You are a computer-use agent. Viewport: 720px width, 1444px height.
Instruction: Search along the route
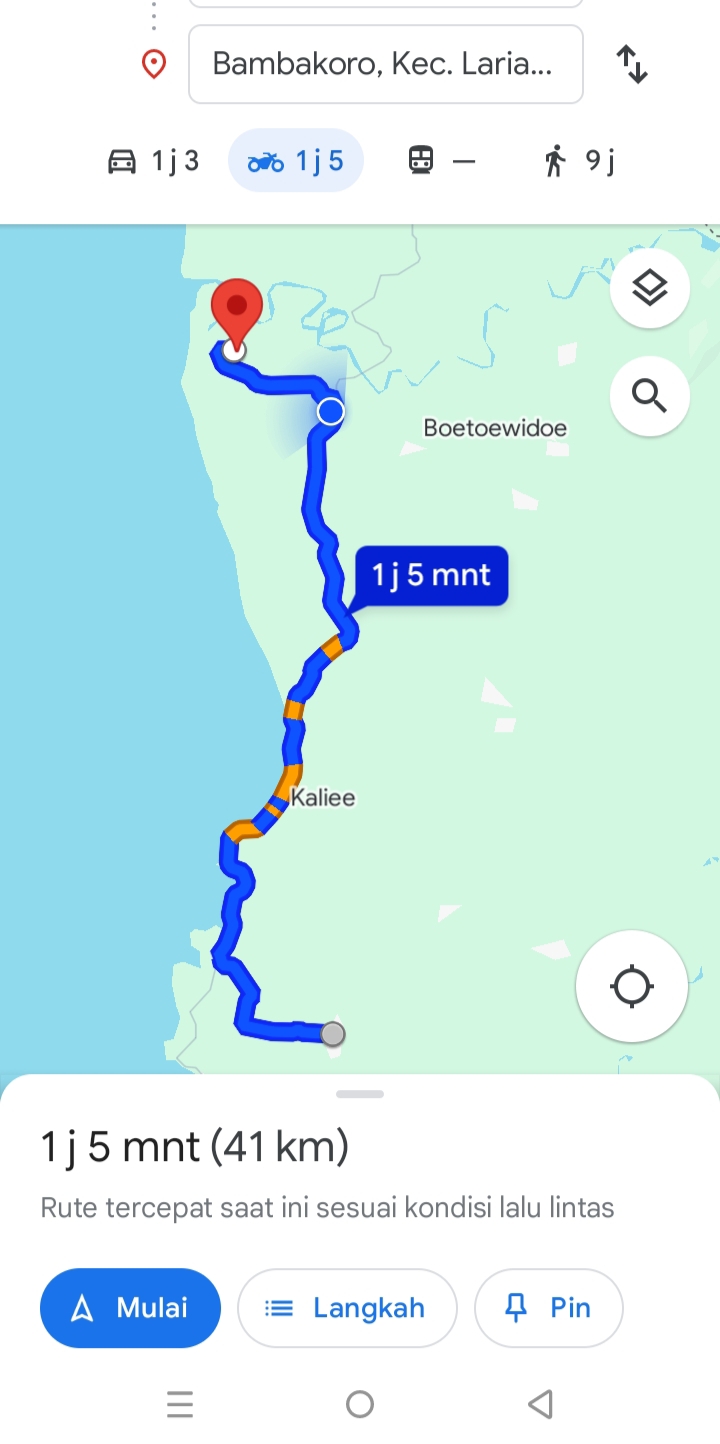(x=650, y=396)
